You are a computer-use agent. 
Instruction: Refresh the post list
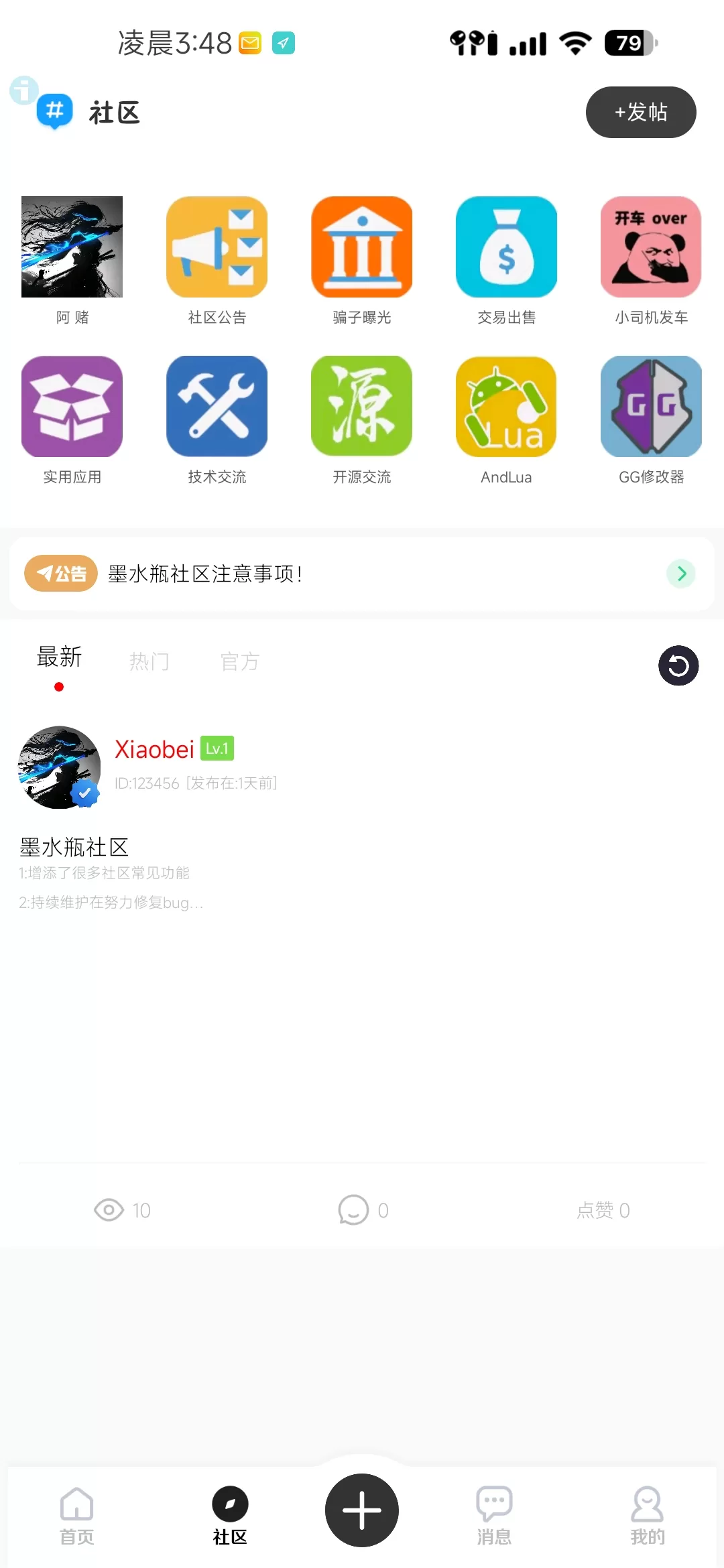click(678, 665)
